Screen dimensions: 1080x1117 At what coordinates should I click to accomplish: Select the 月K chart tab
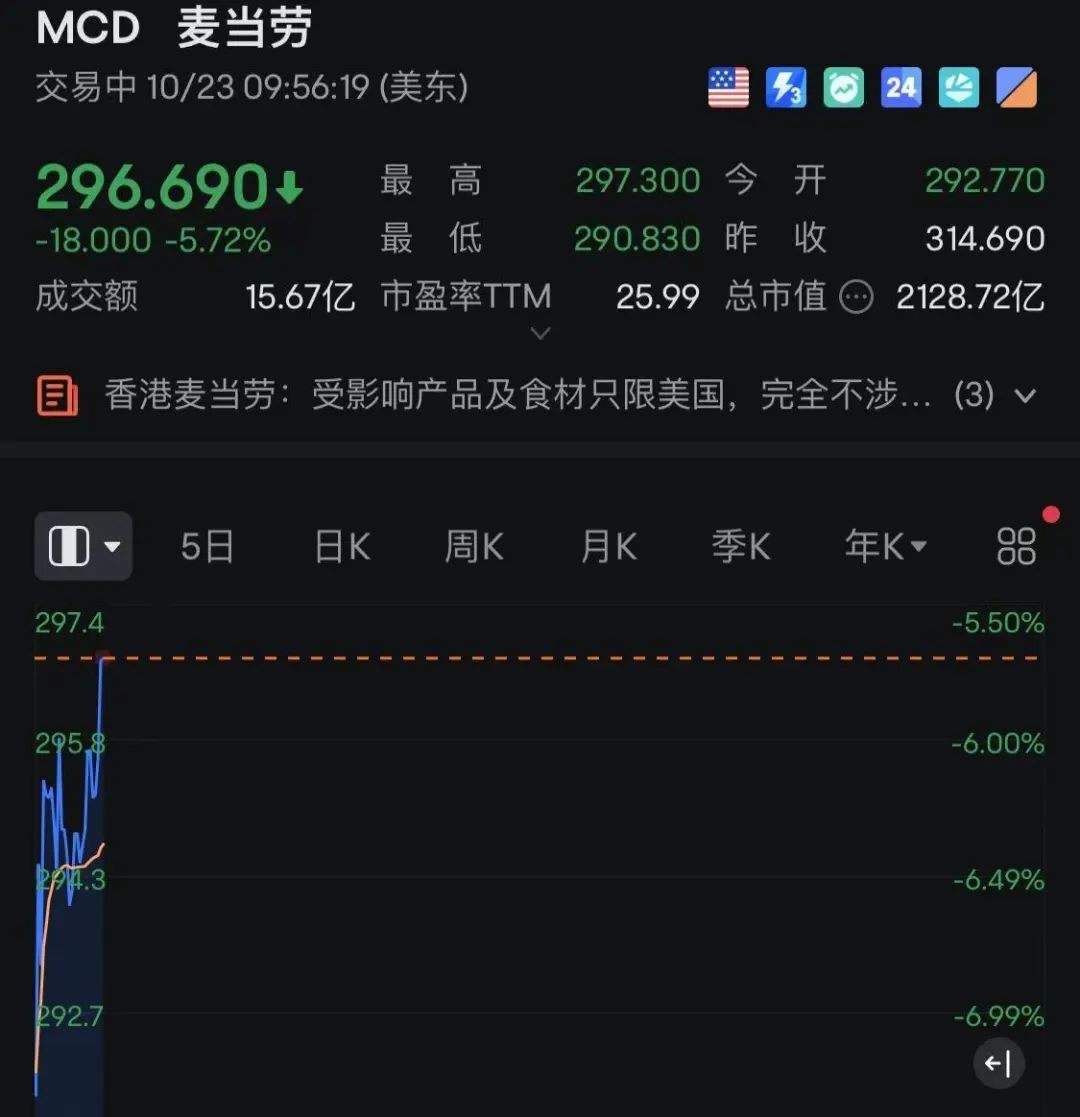pyautogui.click(x=608, y=547)
